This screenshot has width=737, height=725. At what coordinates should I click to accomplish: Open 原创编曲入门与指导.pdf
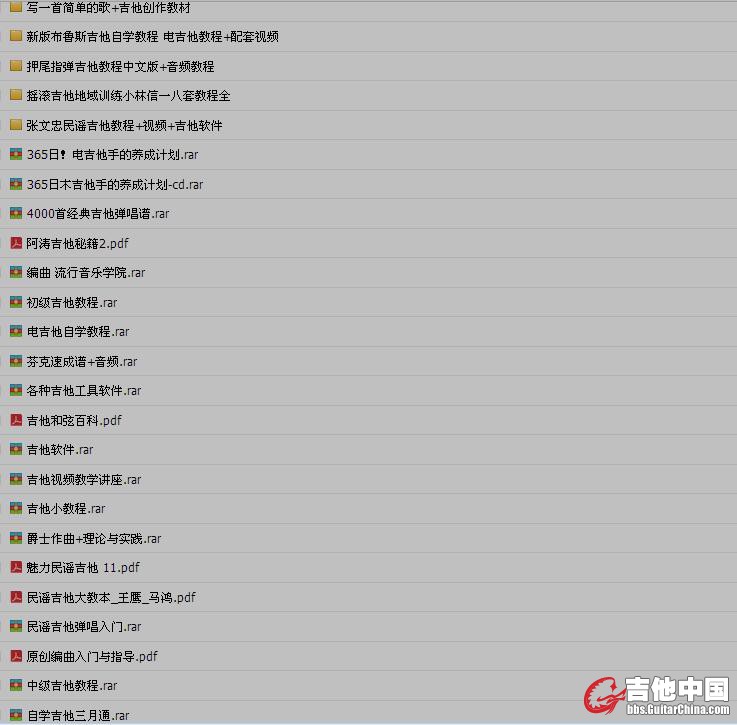(x=92, y=656)
